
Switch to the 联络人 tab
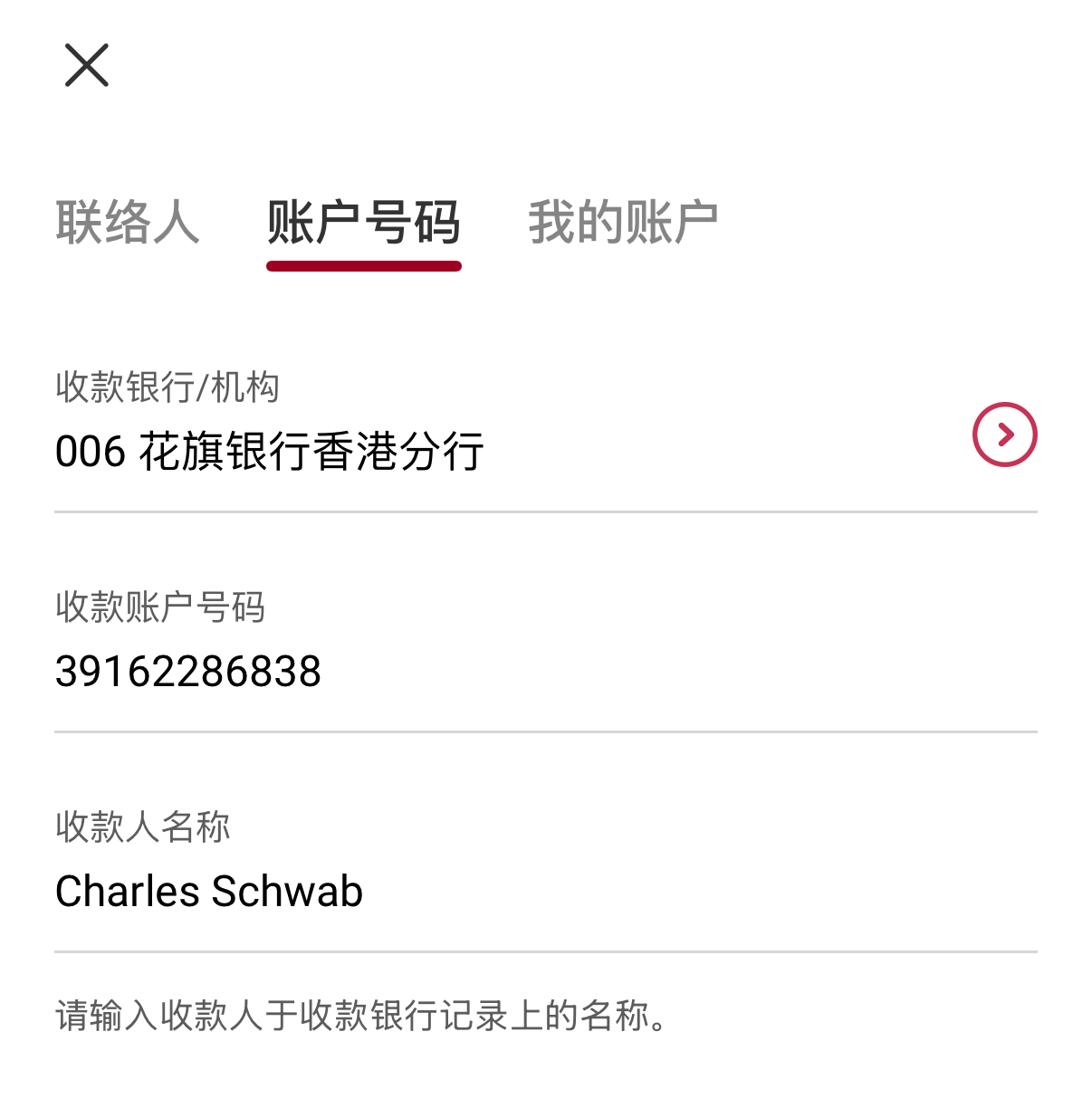(128, 223)
